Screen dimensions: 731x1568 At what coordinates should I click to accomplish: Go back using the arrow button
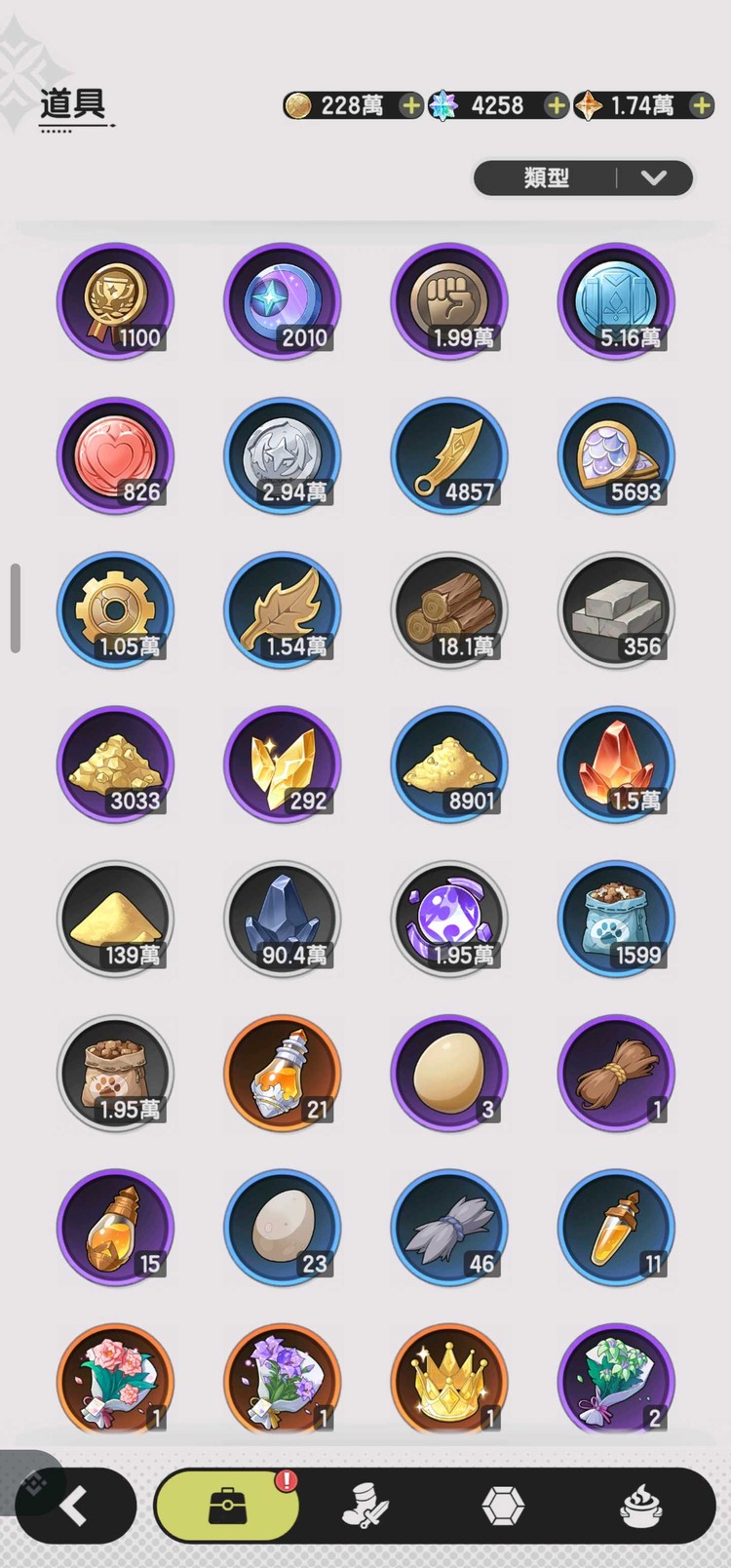(74, 1507)
